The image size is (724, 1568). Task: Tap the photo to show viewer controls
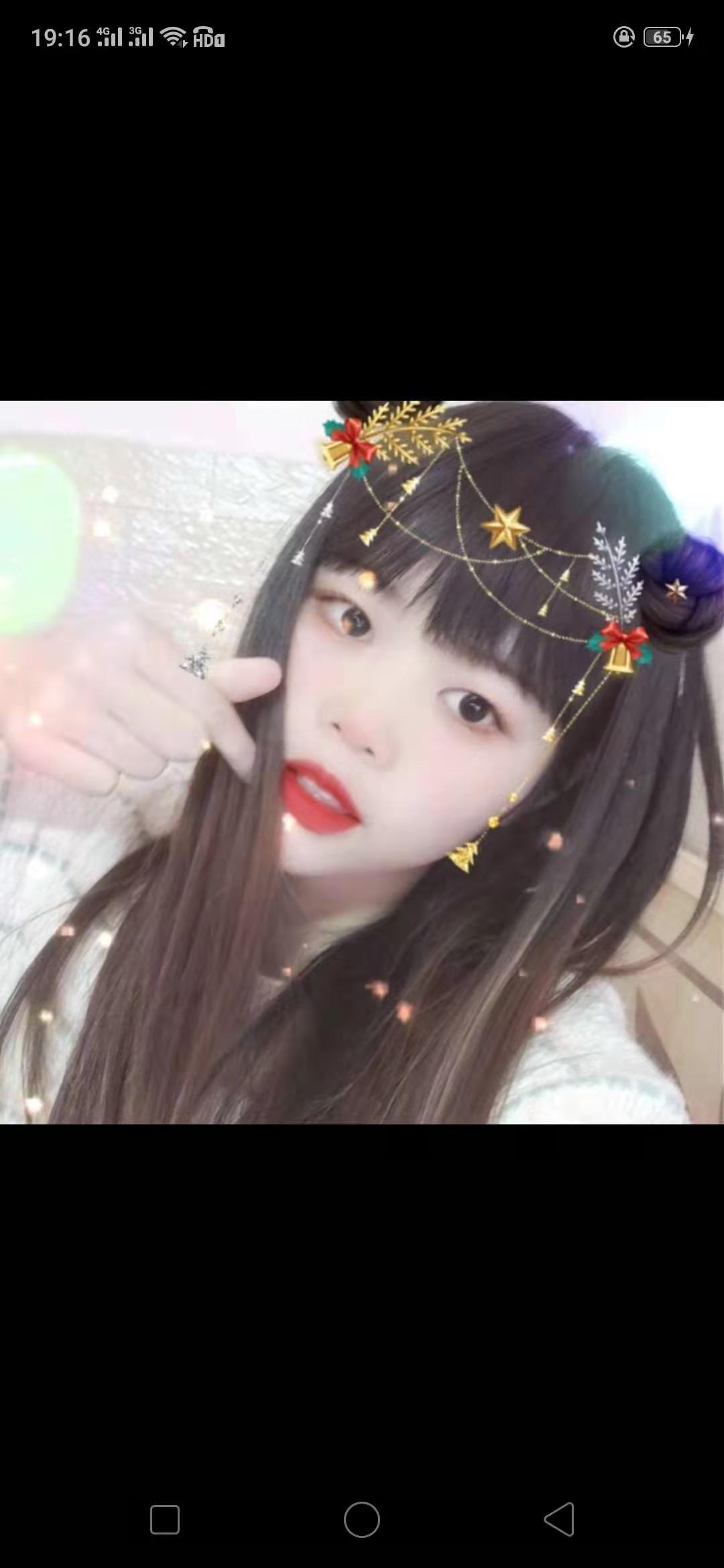[x=362, y=762]
